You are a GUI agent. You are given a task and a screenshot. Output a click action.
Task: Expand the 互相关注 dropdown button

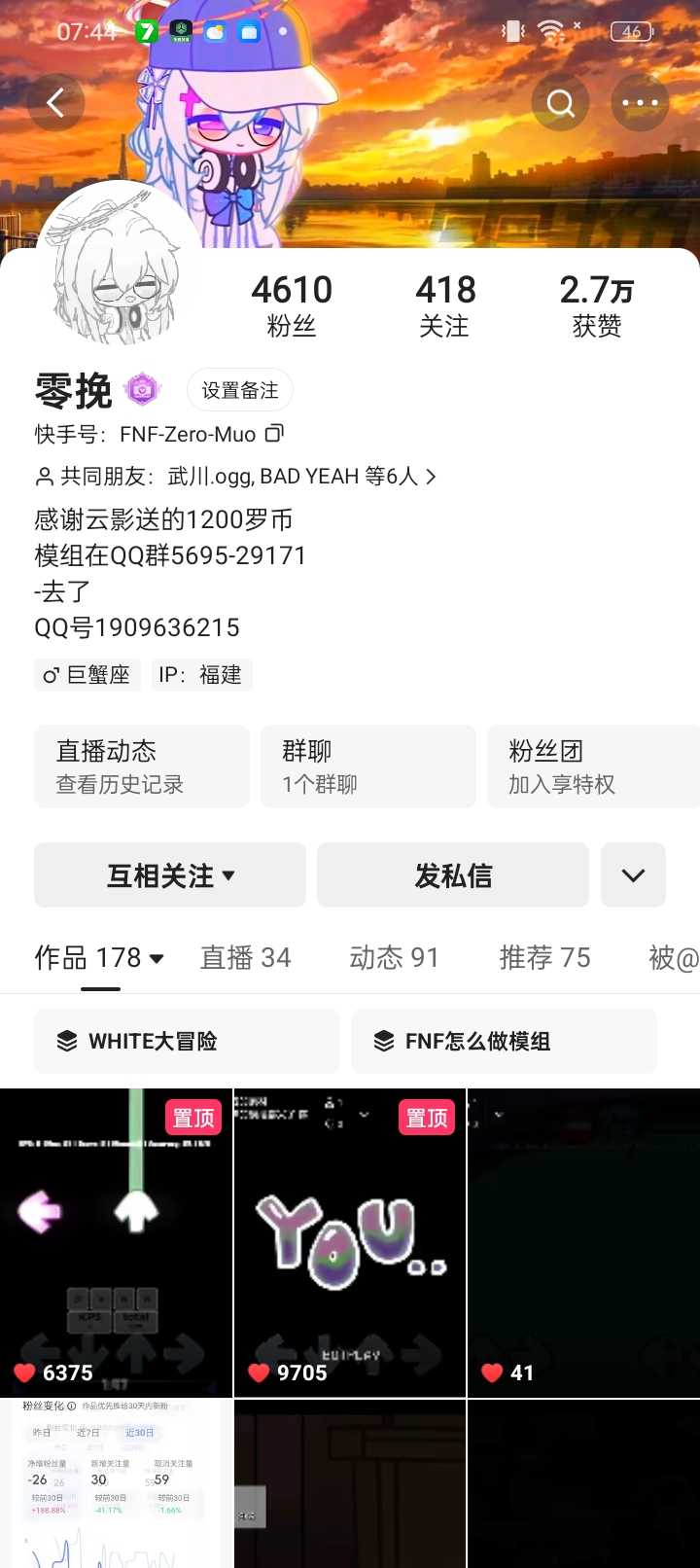(x=170, y=875)
